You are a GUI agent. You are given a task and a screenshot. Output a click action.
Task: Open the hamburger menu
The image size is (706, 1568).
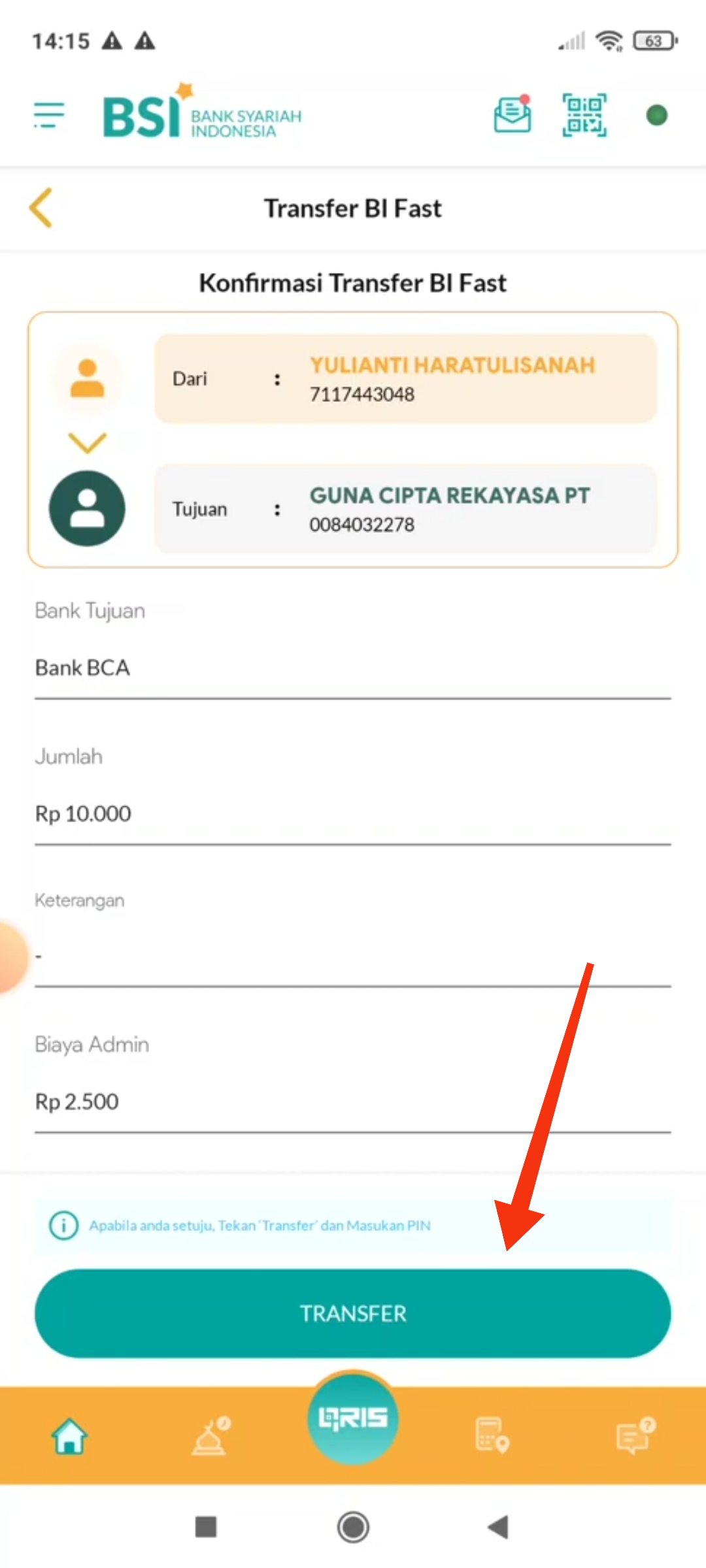(x=47, y=113)
